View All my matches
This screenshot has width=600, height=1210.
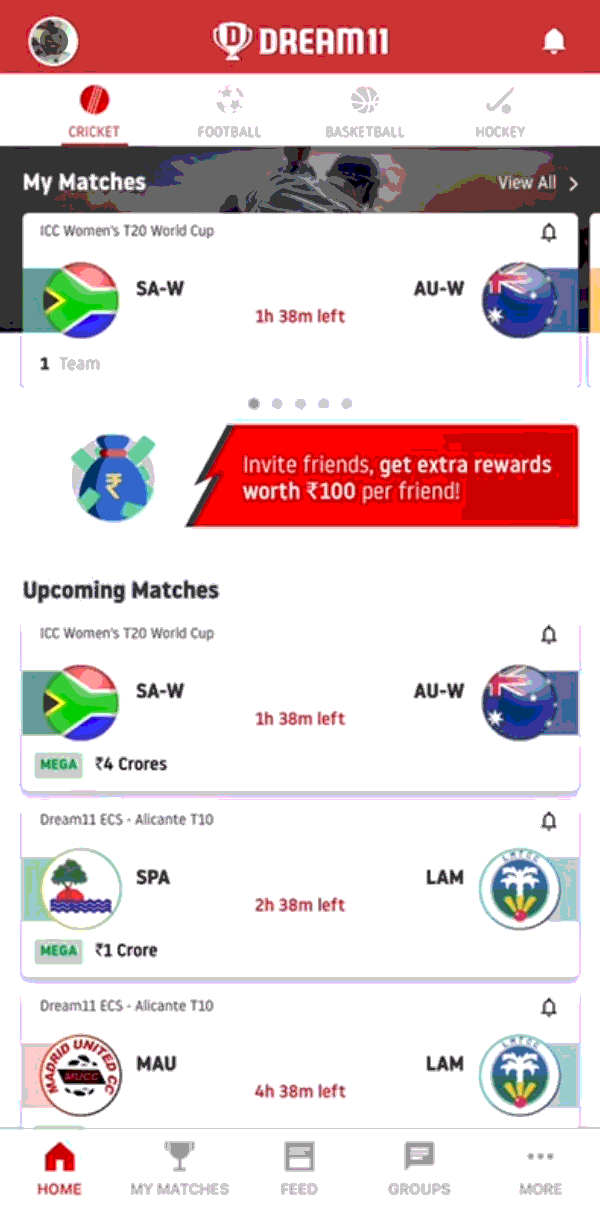(x=538, y=183)
